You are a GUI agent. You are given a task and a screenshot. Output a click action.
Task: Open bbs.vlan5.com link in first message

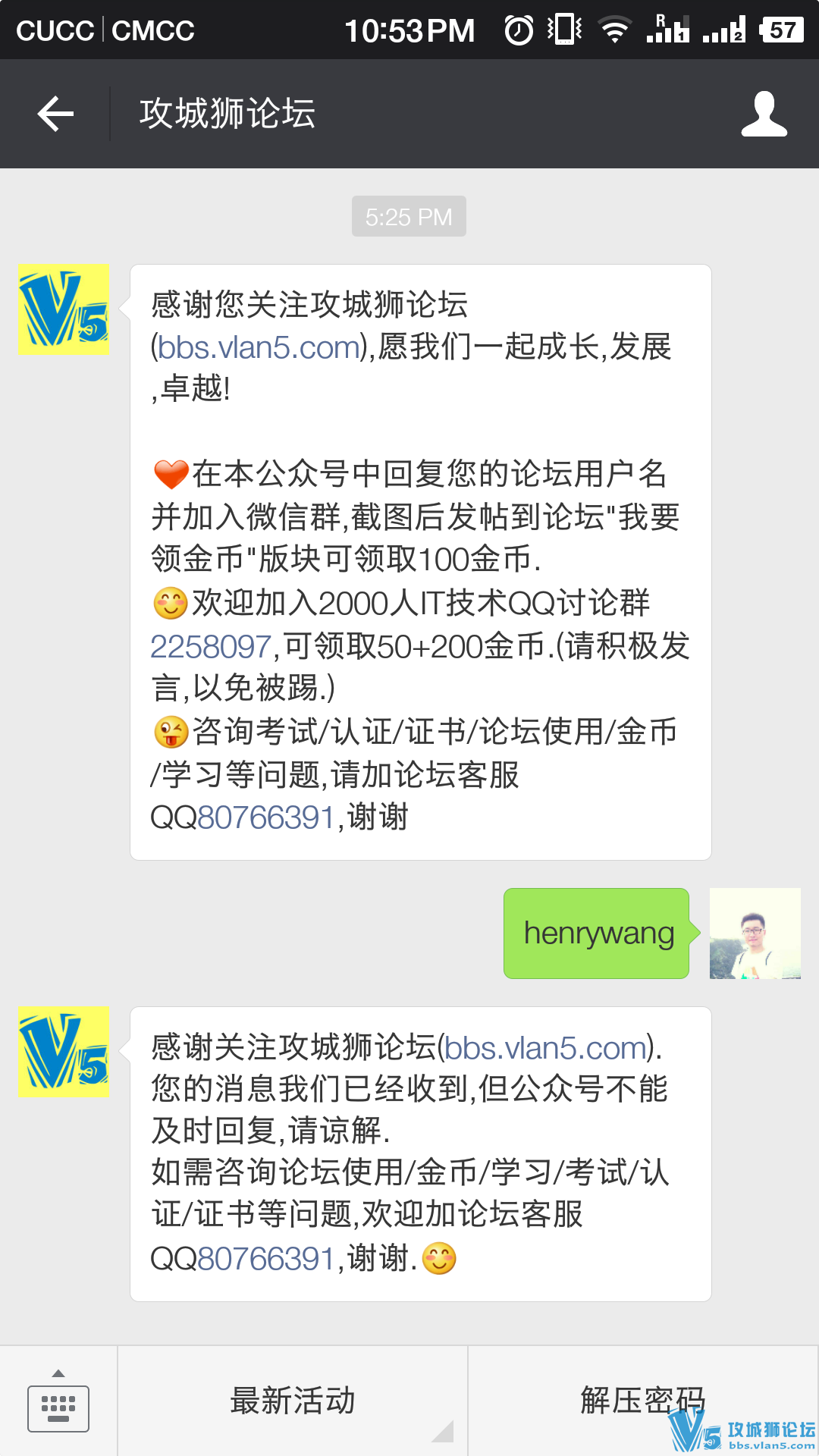pos(259,347)
